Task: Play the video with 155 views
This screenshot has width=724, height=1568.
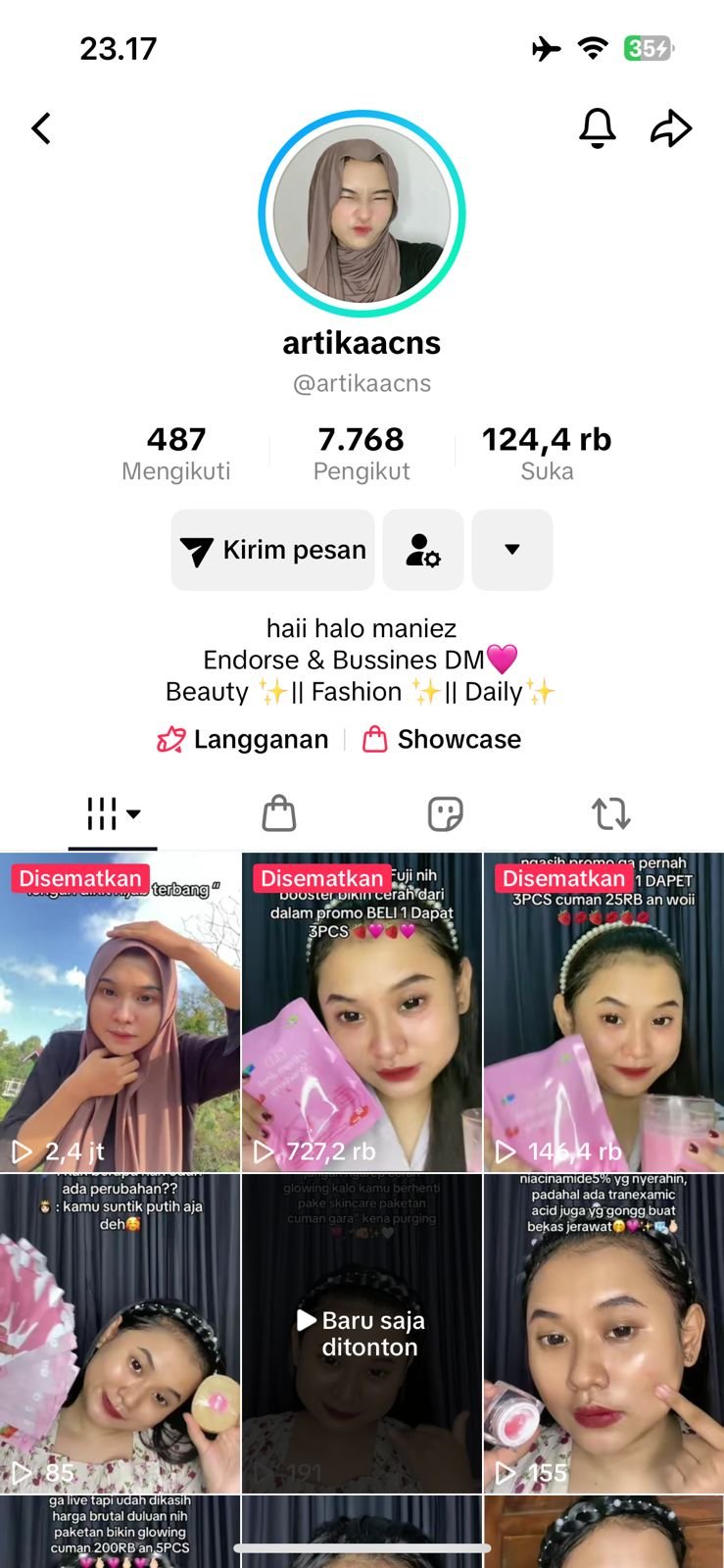Action: [x=603, y=1334]
